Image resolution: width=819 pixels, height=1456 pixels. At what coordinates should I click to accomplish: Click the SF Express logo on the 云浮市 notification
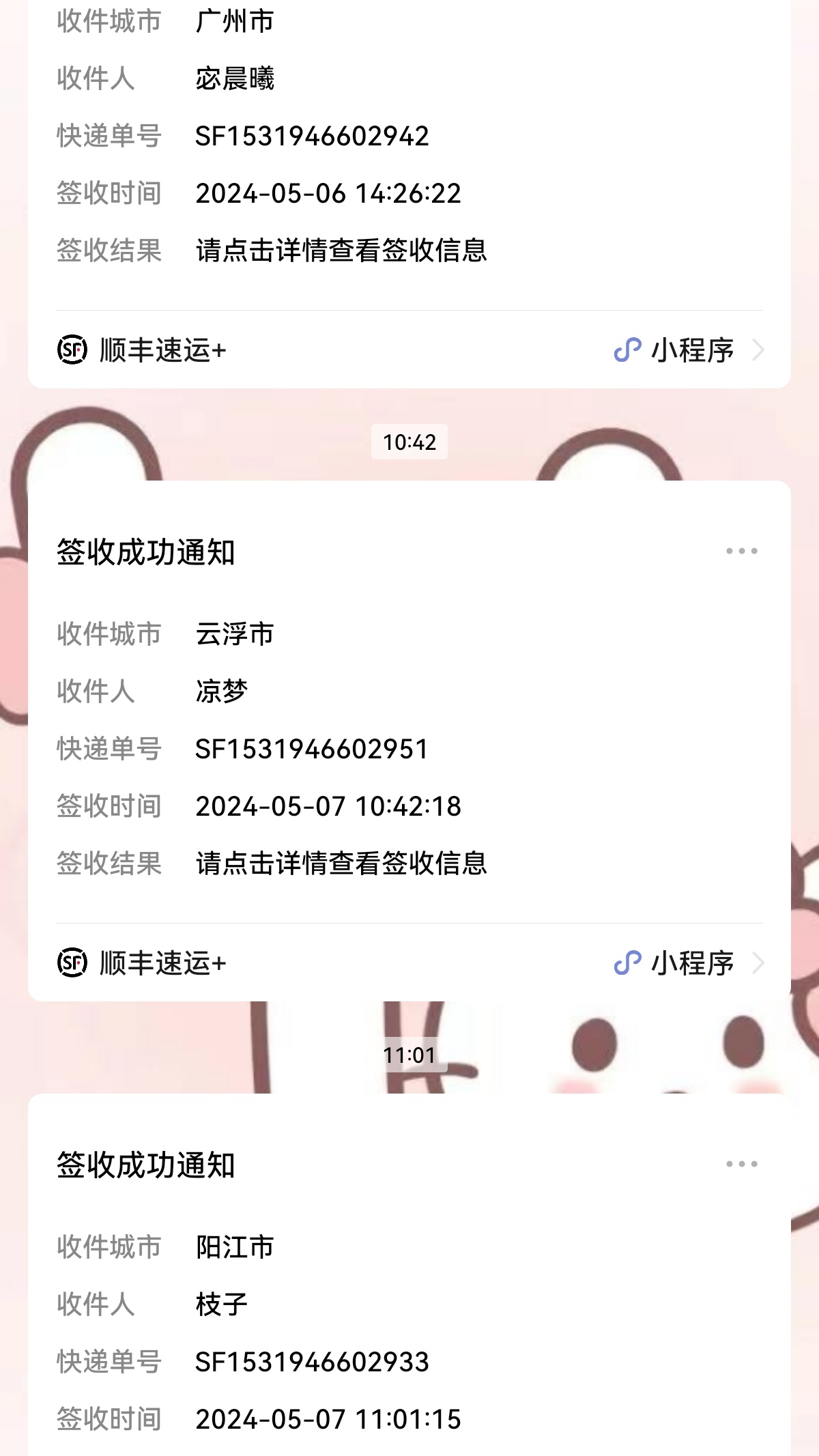(x=73, y=964)
